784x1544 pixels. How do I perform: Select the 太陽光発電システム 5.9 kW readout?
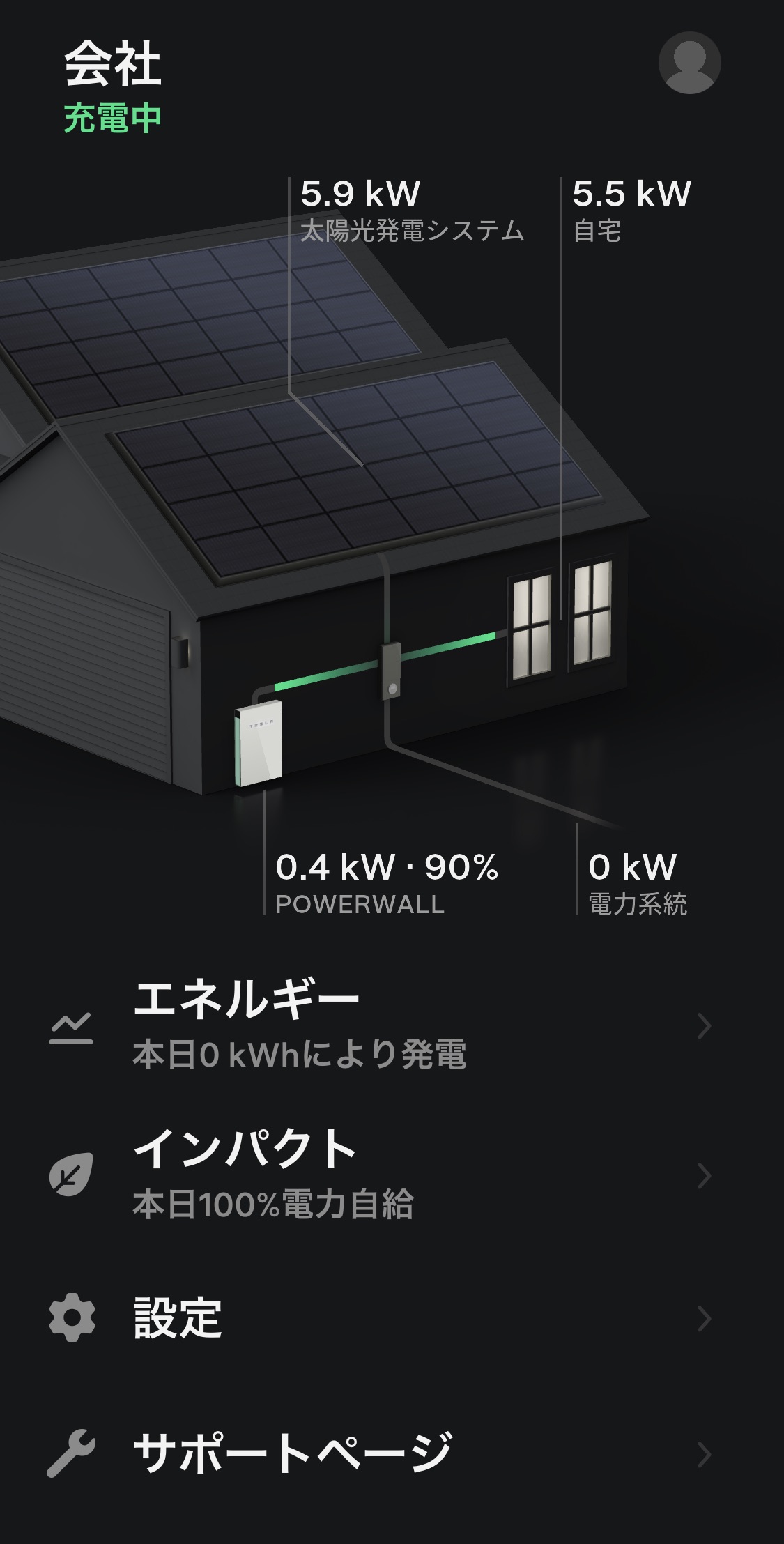tap(411, 211)
